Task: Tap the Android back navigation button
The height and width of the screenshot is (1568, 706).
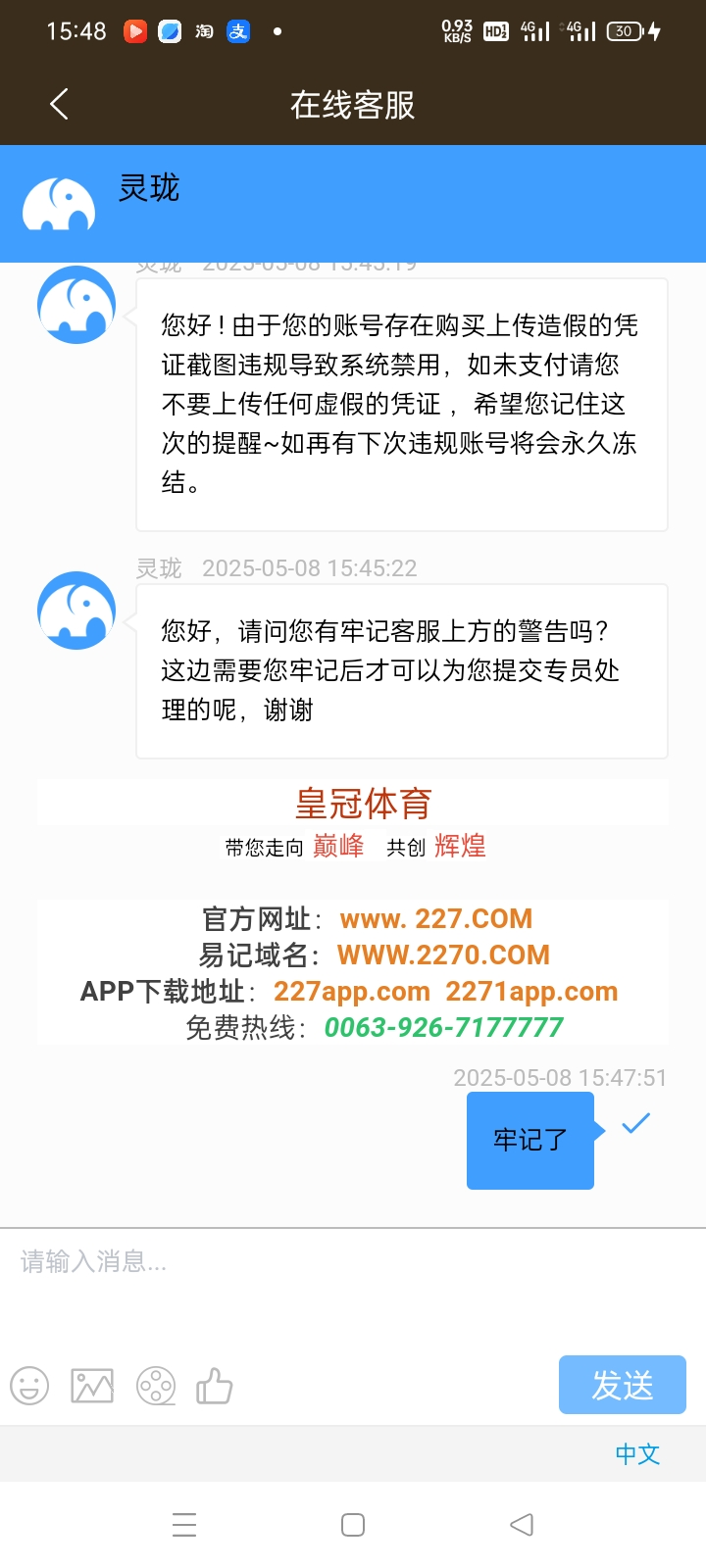Action: pos(521,1525)
